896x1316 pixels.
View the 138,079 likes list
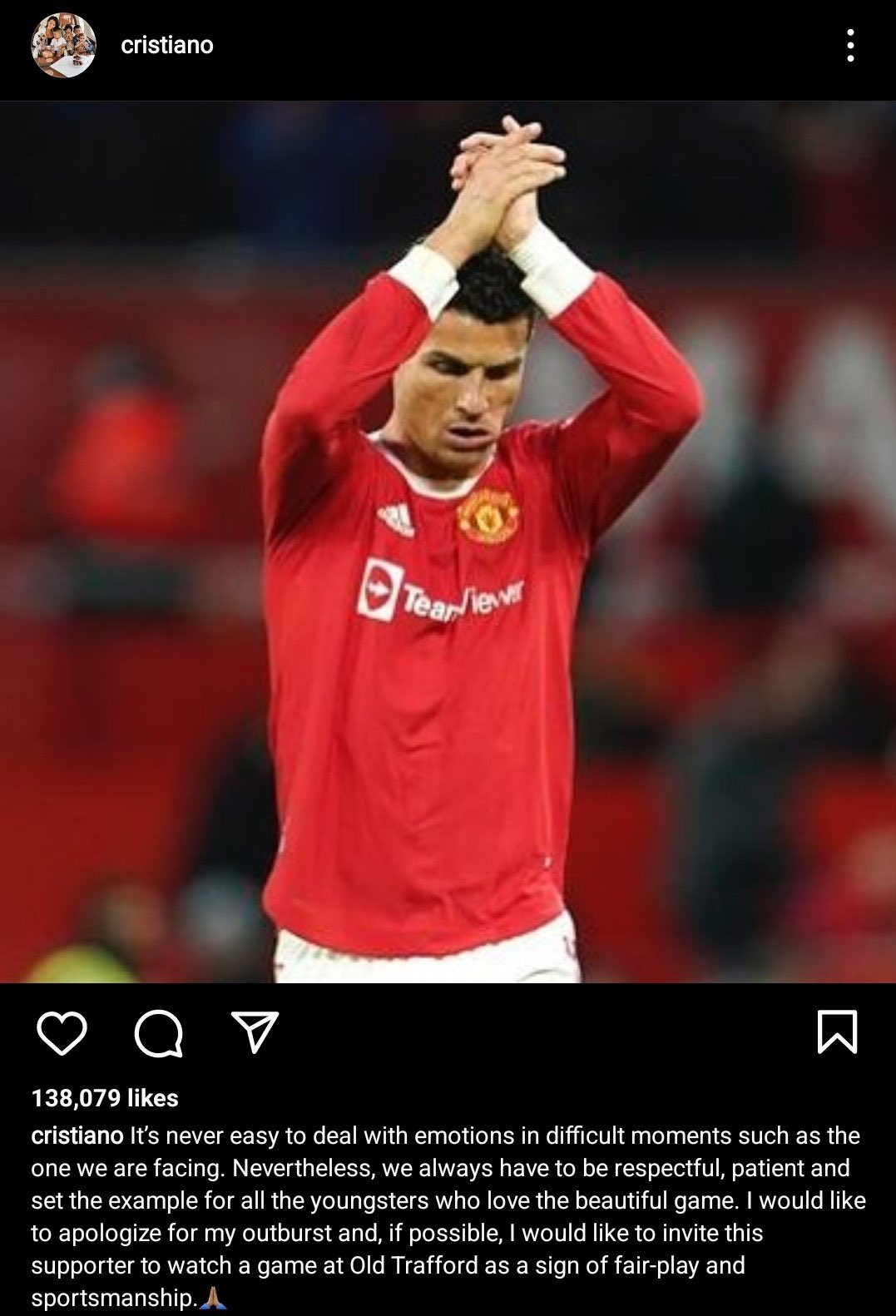click(x=105, y=1098)
